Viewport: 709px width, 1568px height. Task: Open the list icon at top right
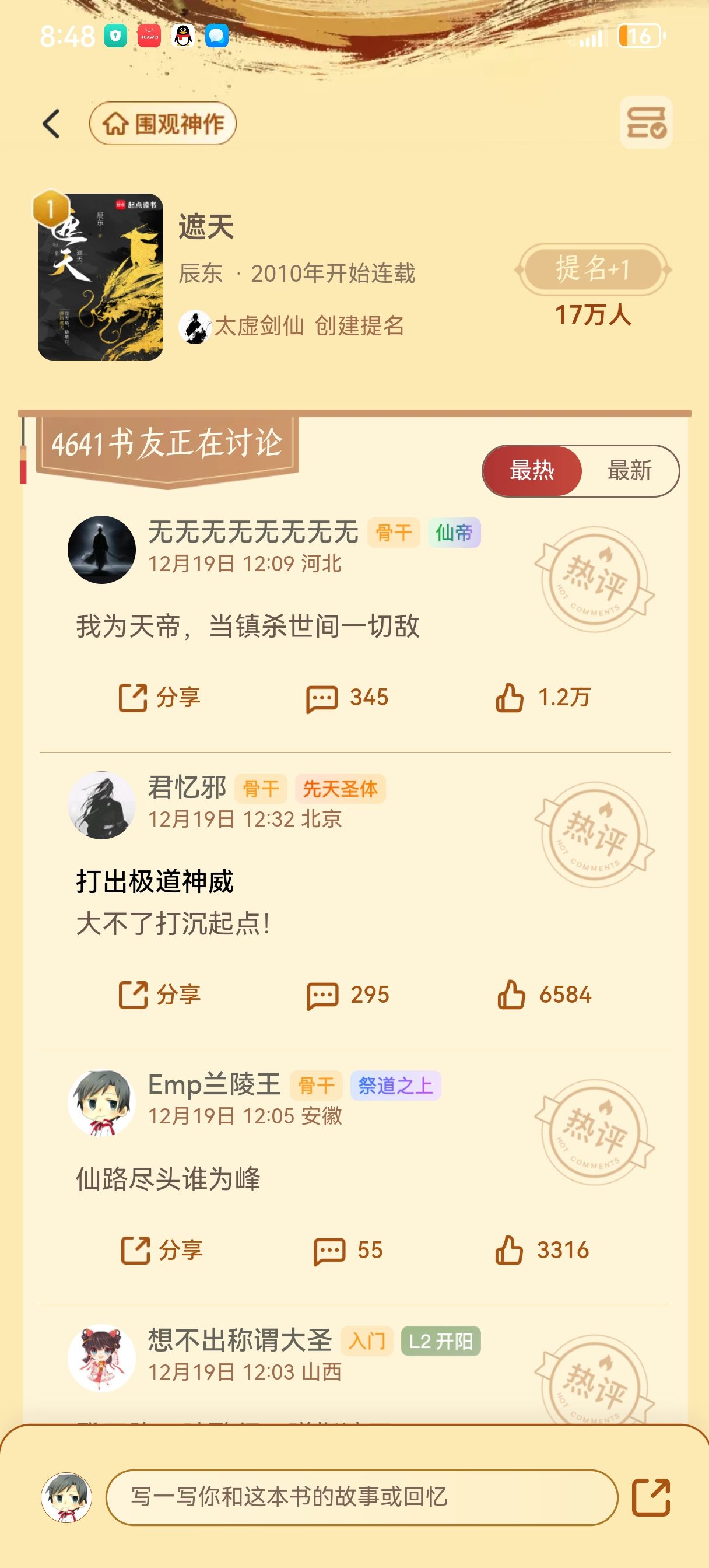[x=645, y=123]
